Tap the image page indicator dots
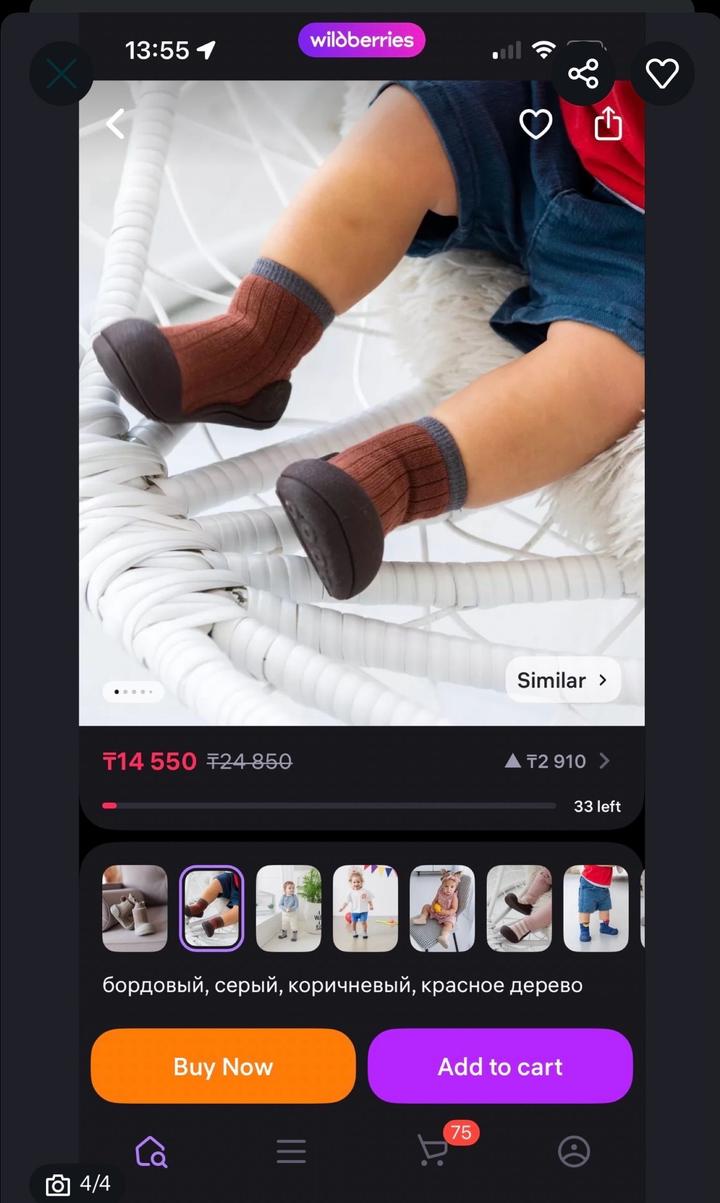The height and width of the screenshot is (1203, 720). click(x=133, y=691)
